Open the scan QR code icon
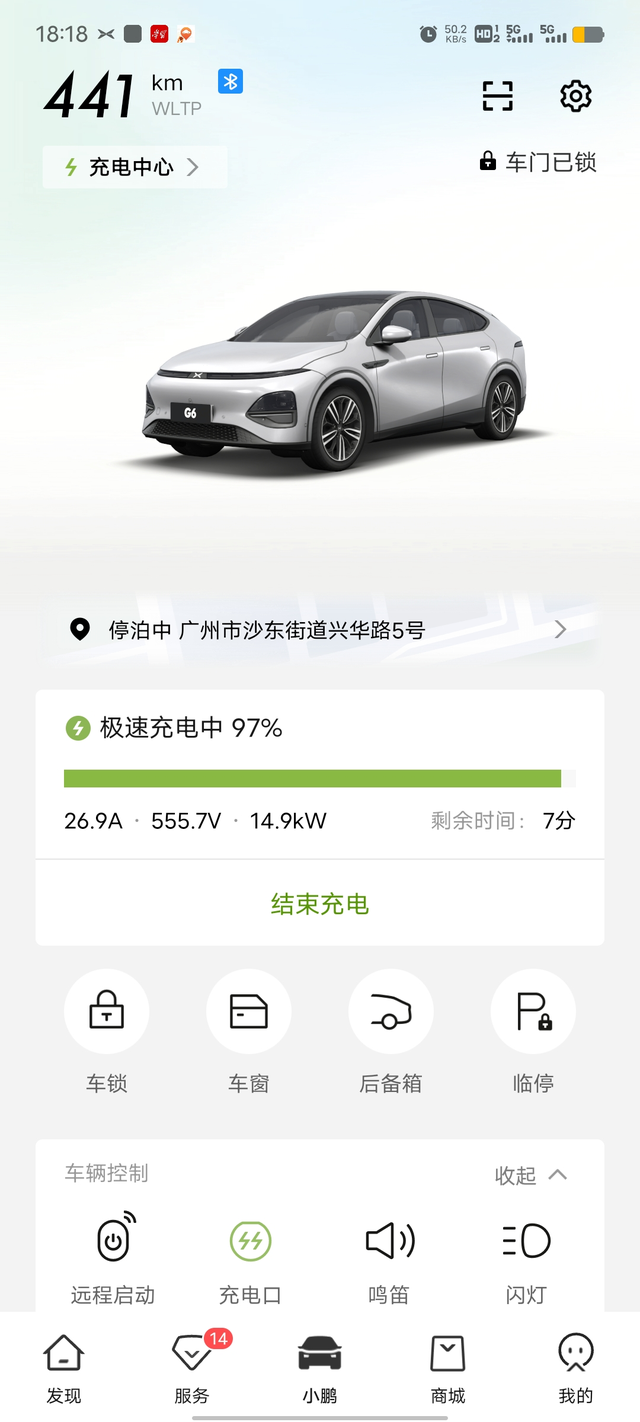640x1422 pixels. click(x=497, y=96)
